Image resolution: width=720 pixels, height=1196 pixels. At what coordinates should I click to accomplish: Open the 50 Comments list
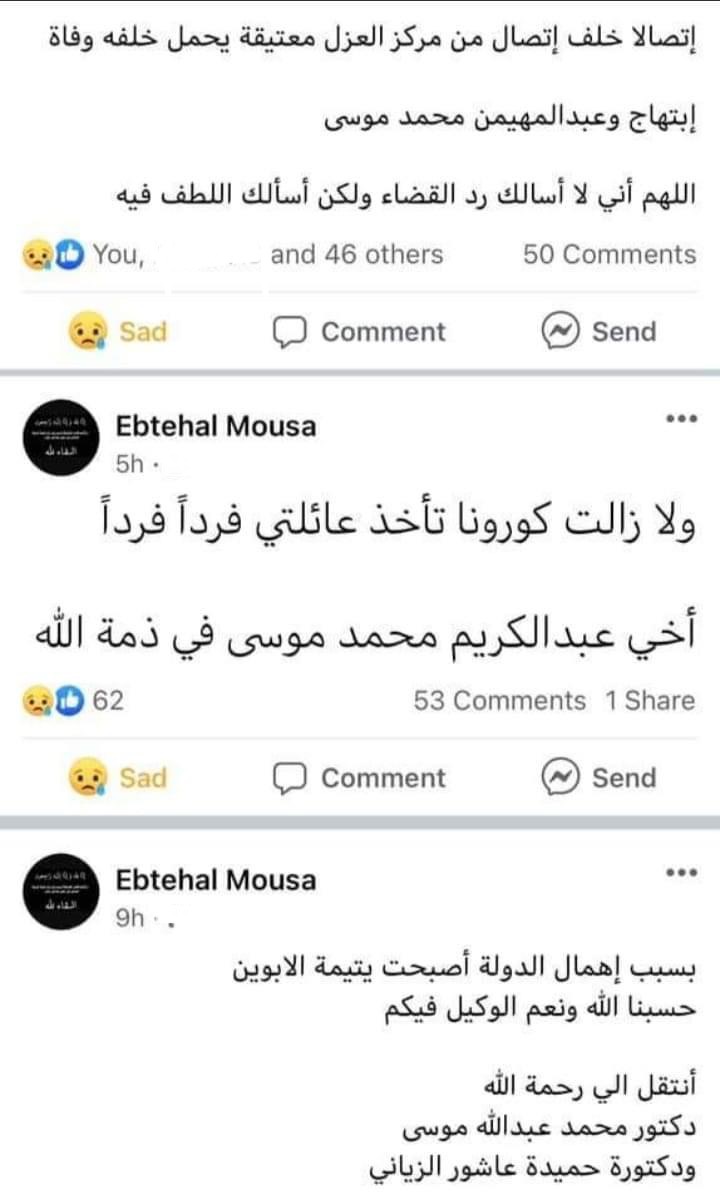[609, 255]
